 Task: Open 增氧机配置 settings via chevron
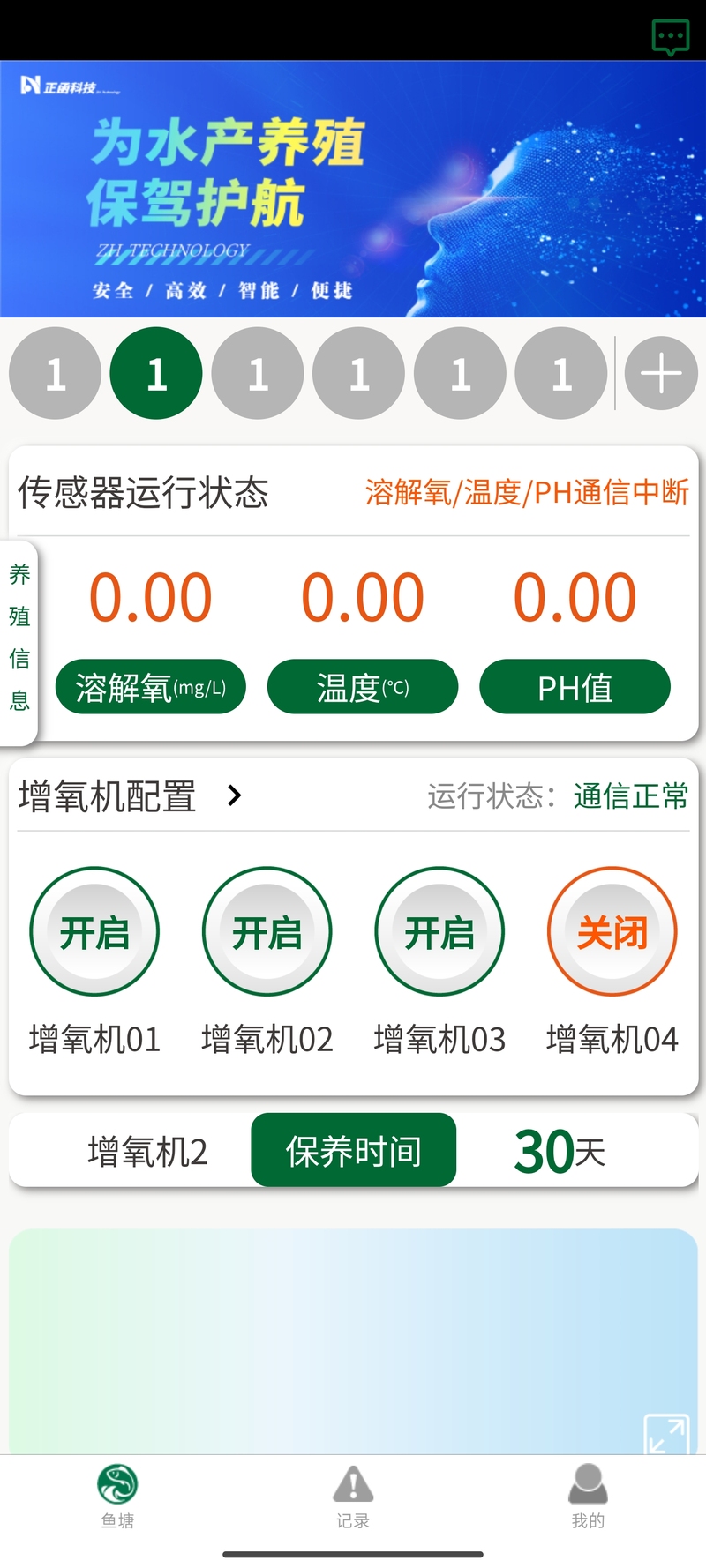234,795
